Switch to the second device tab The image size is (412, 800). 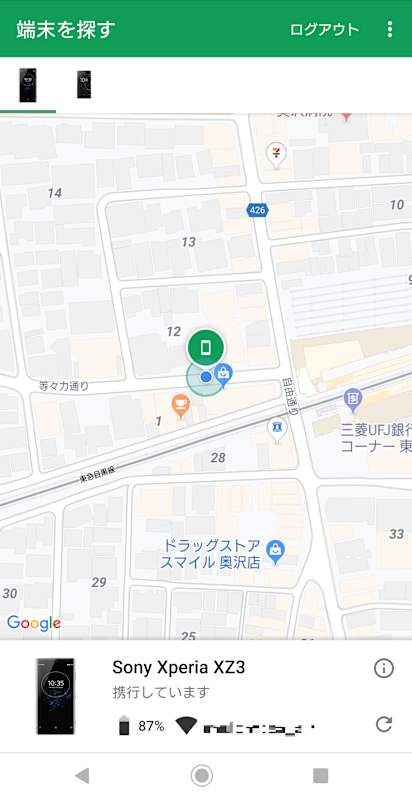pyautogui.click(x=84, y=84)
